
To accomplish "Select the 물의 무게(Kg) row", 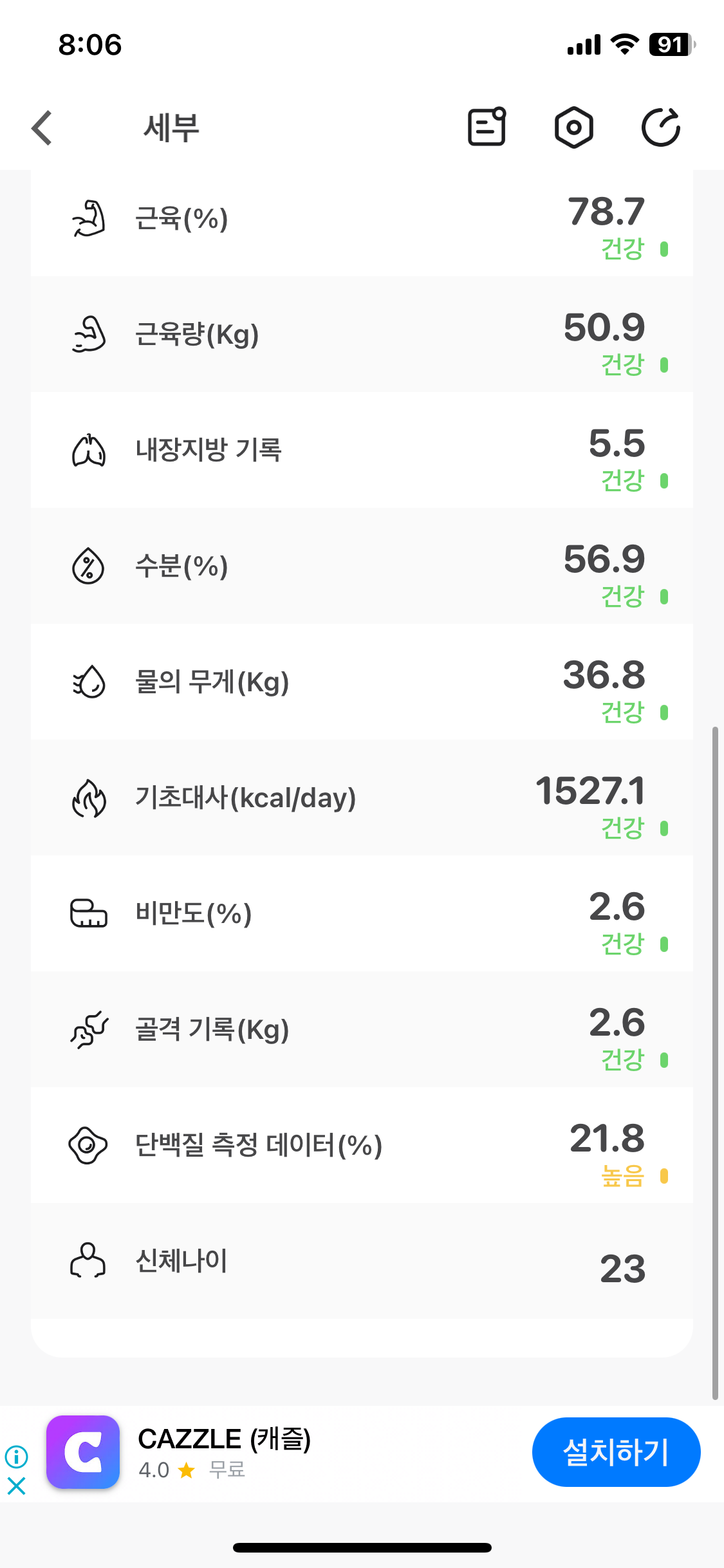I will 362,682.
